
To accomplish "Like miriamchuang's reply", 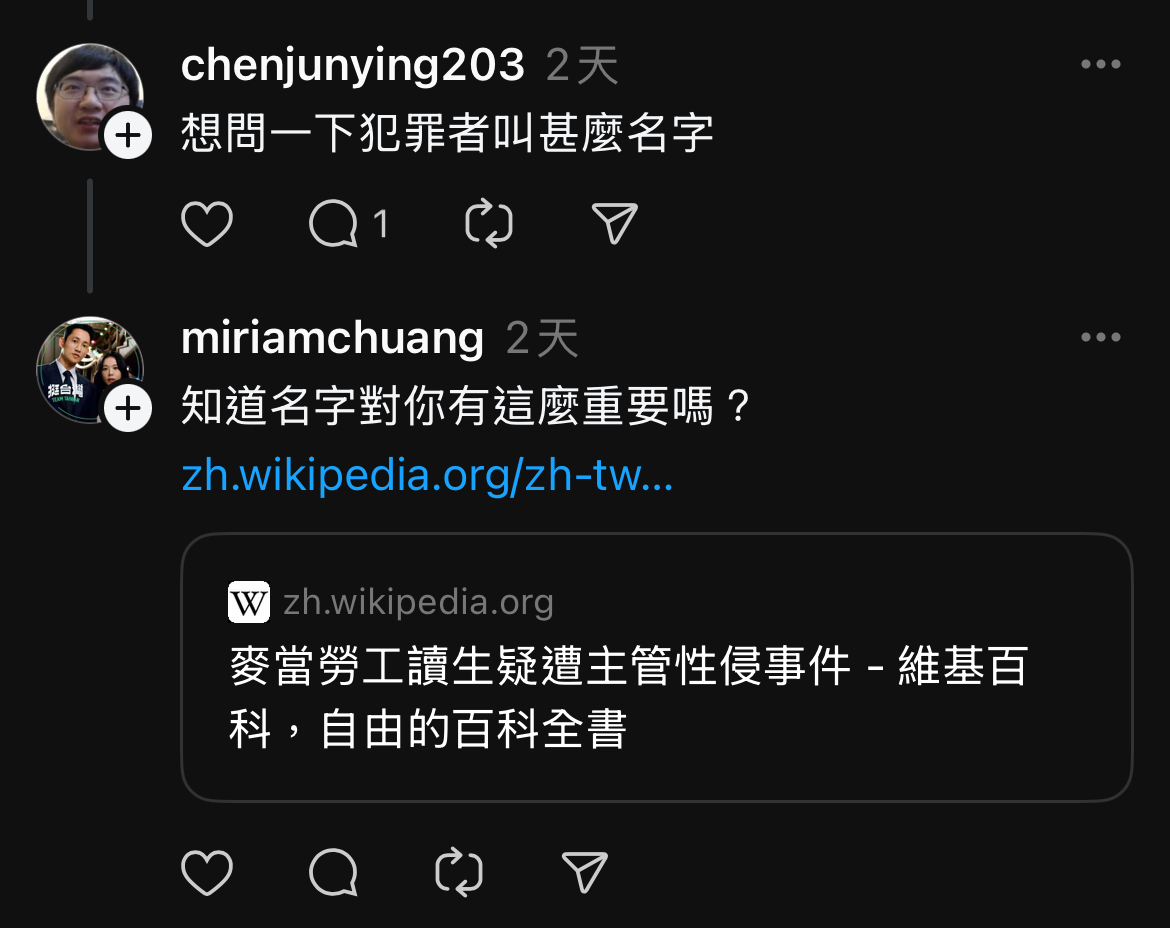I will coord(207,873).
